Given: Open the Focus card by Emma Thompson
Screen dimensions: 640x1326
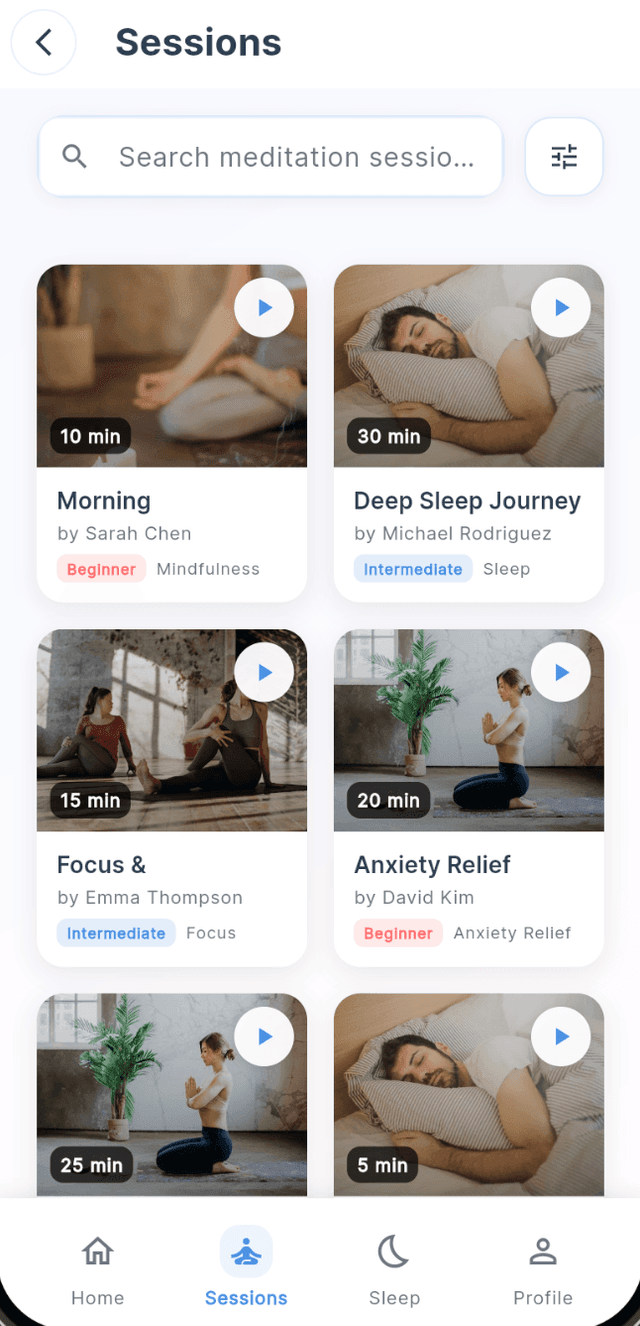Looking at the screenshot, I should 171,884.
